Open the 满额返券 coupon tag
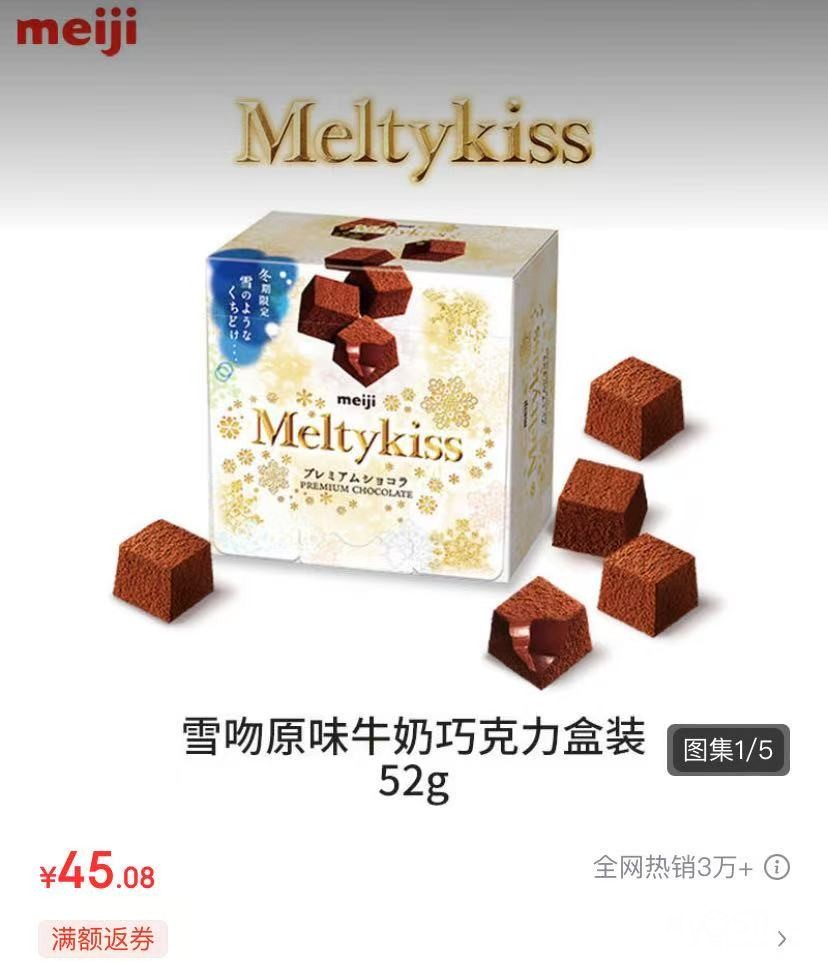Image resolution: width=828 pixels, height=961 pixels. pyautogui.click(x=102, y=938)
